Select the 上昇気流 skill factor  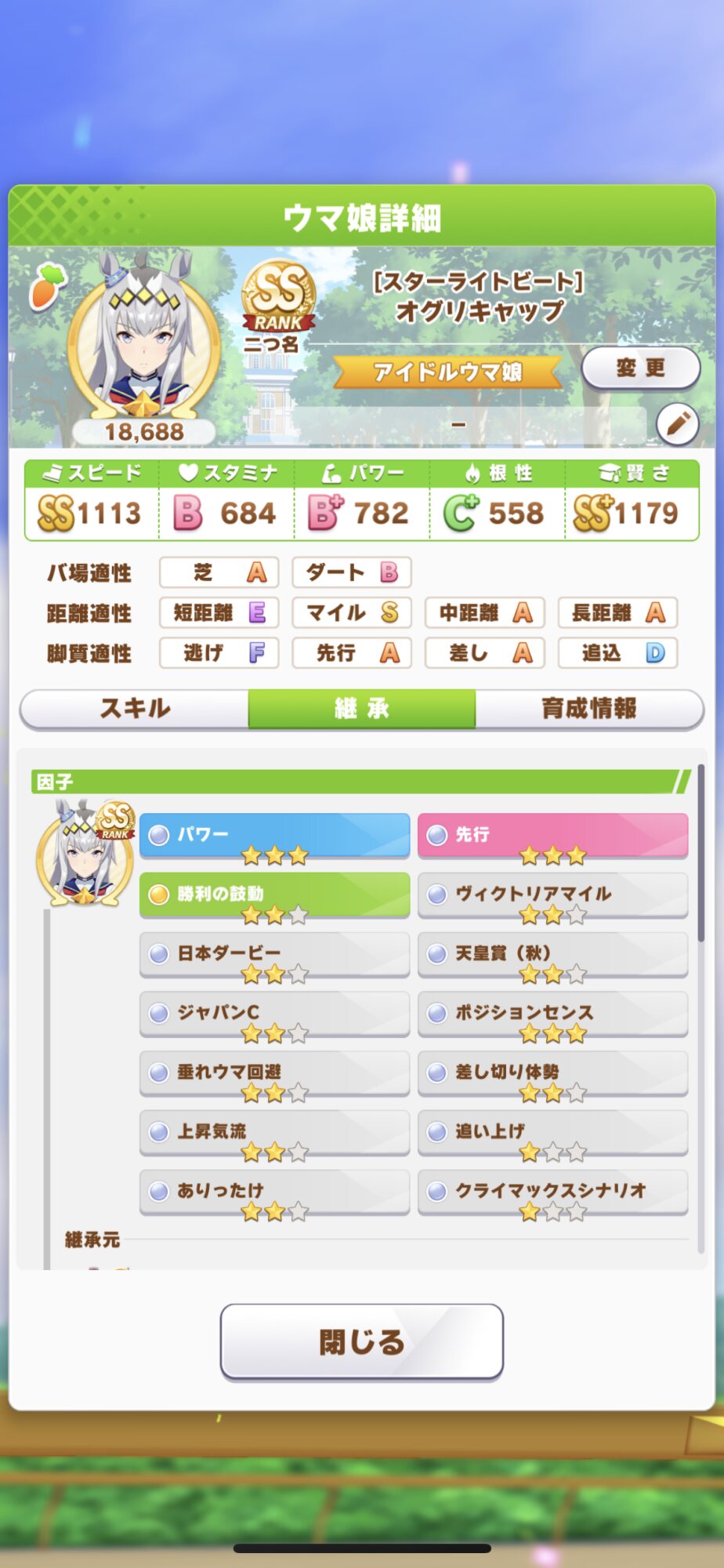(x=274, y=1132)
